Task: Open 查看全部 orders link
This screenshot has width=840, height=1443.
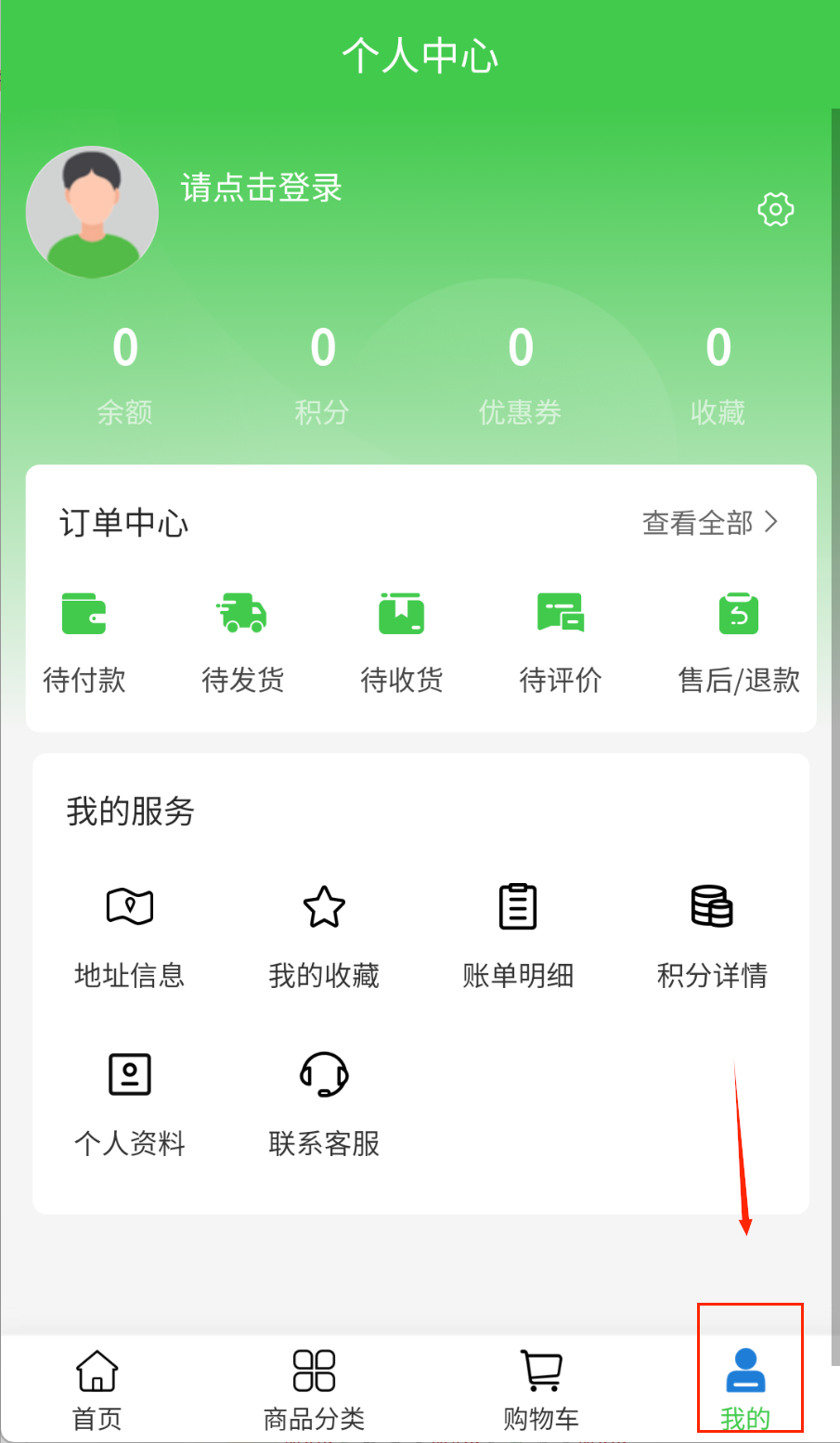Action: pos(710,523)
